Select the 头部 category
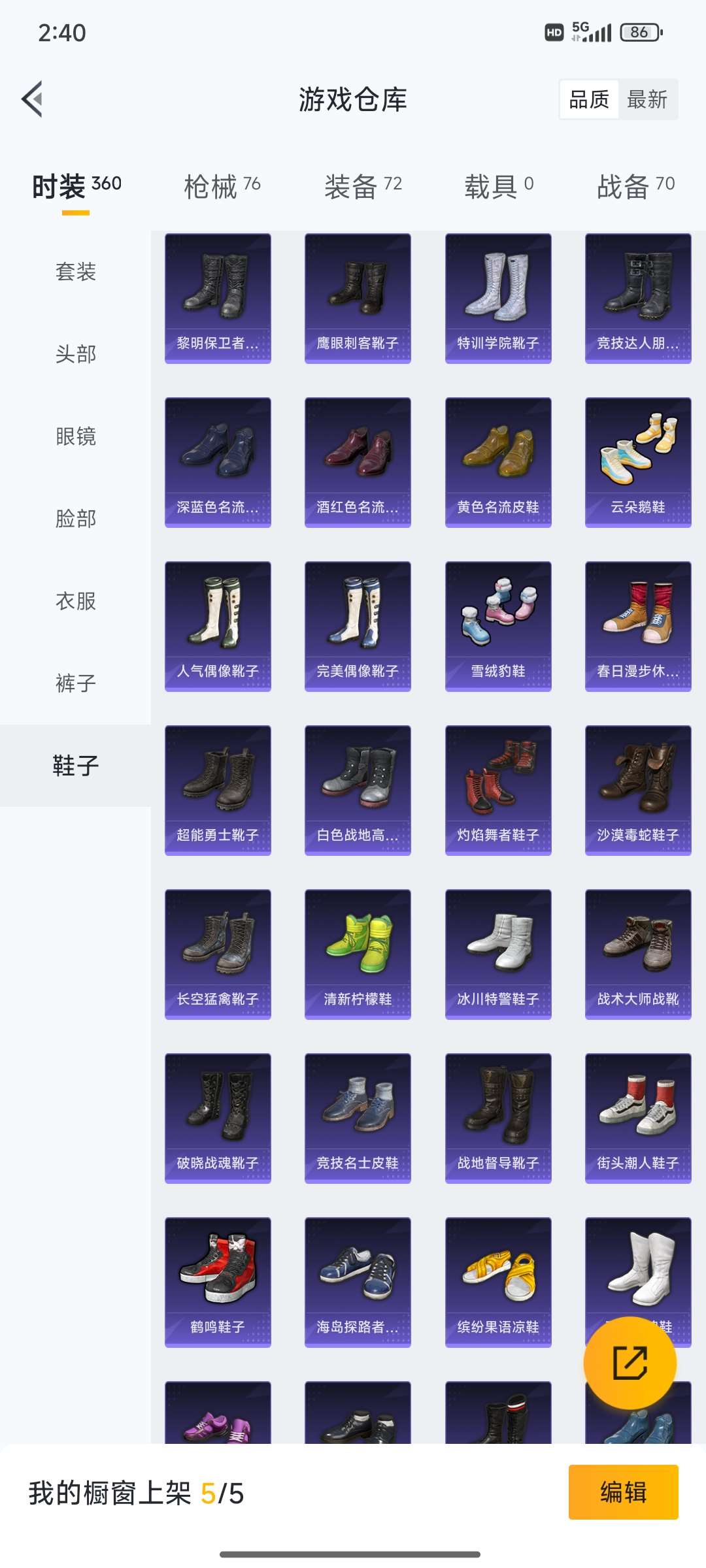 76,354
